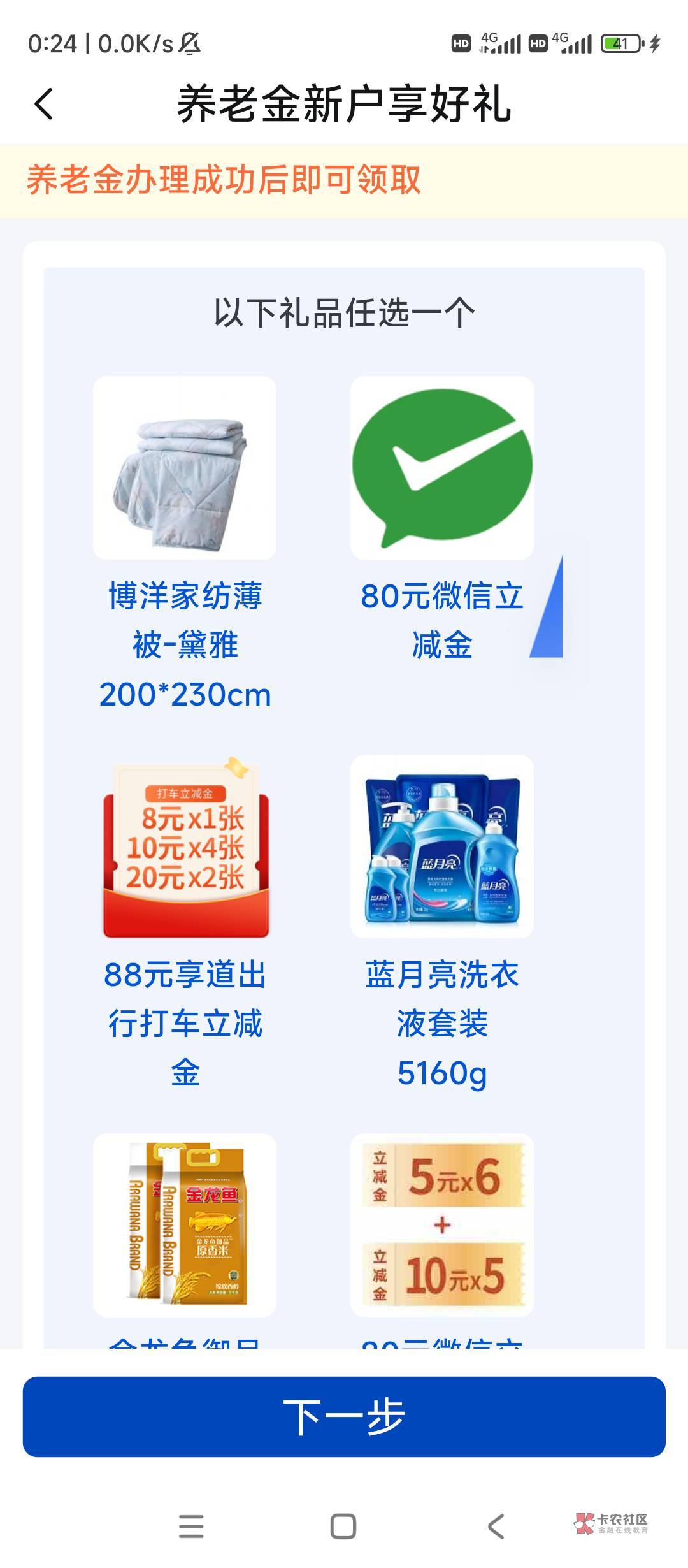Choose the 金龙鱼 rice gift

[185, 1224]
